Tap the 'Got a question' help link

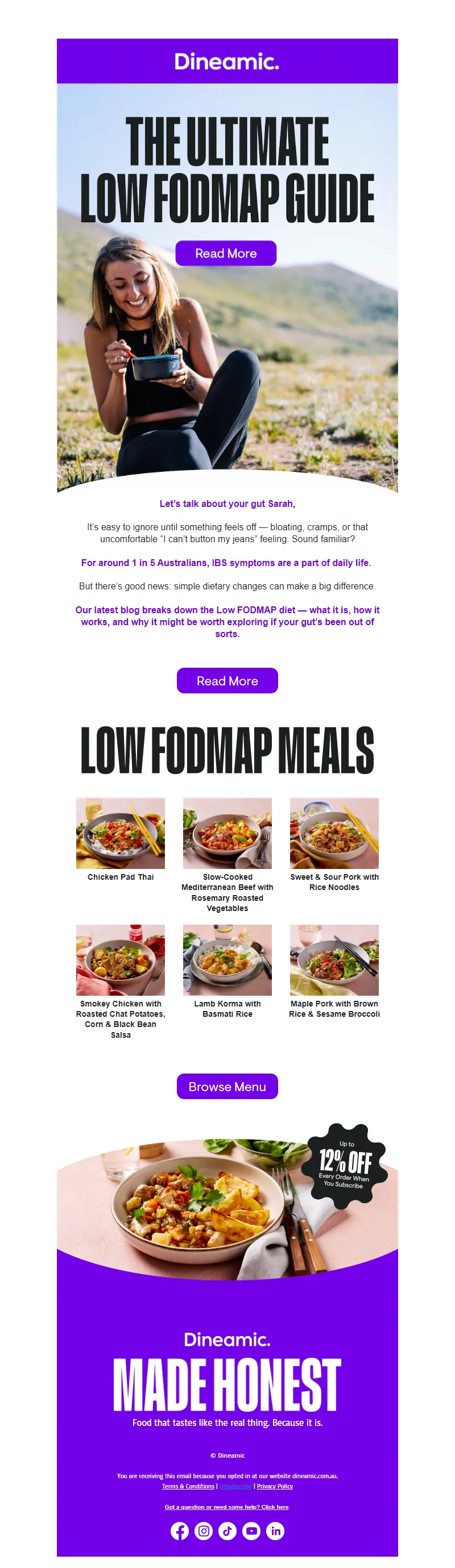point(226,1507)
